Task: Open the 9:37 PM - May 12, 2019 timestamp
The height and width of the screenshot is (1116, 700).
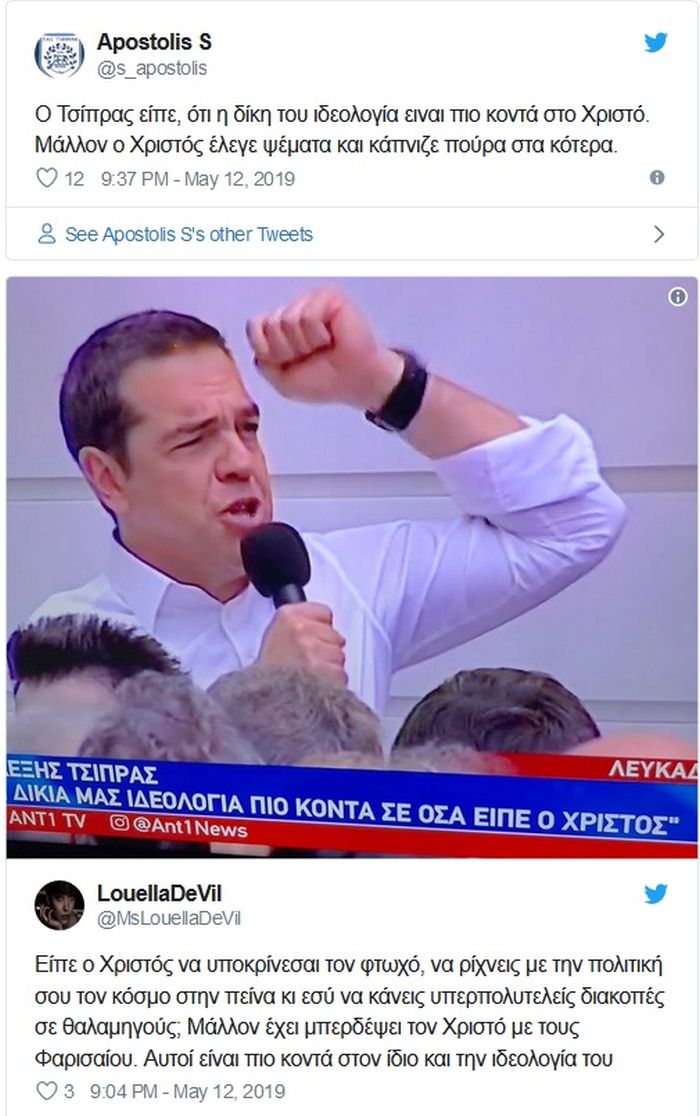Action: pos(198,179)
